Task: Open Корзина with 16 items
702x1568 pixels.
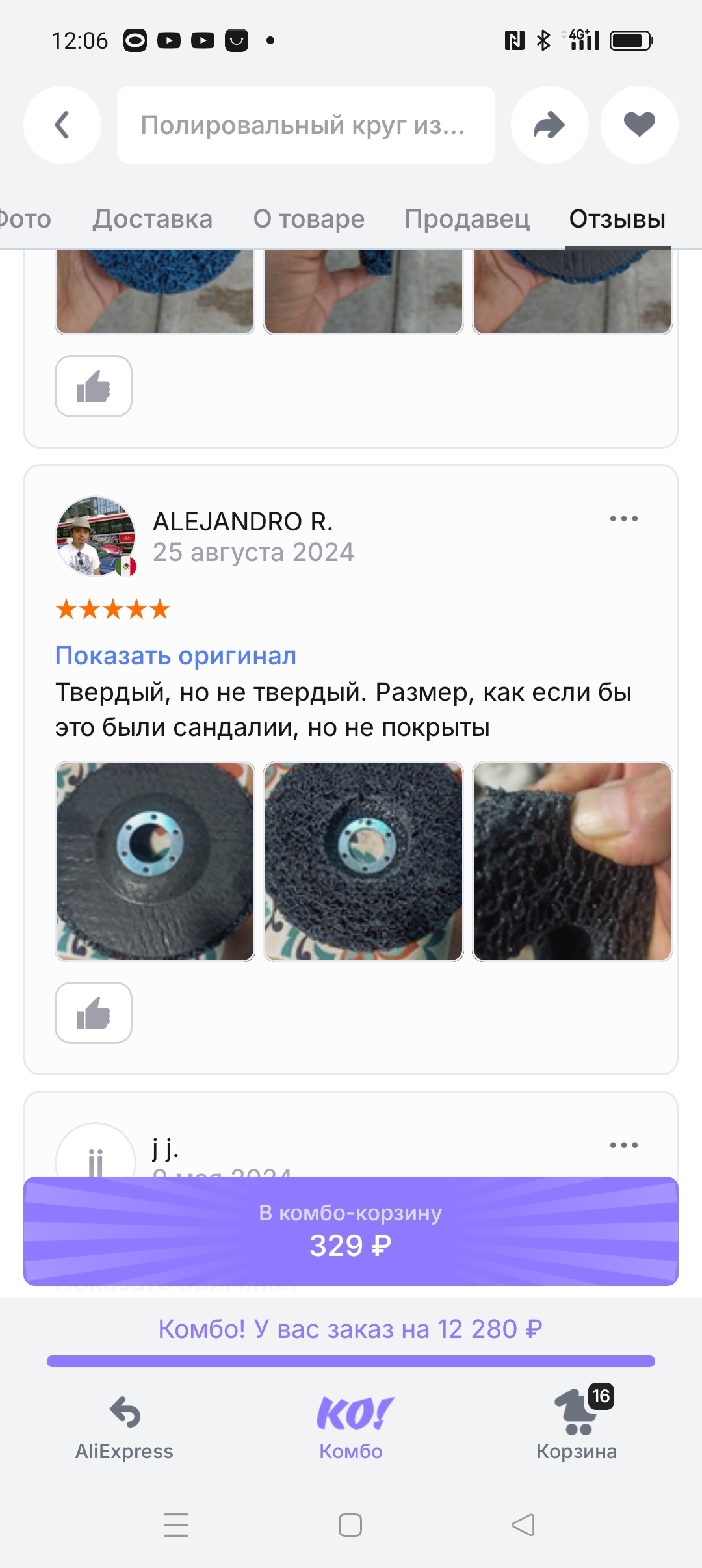Action: [x=577, y=1427]
